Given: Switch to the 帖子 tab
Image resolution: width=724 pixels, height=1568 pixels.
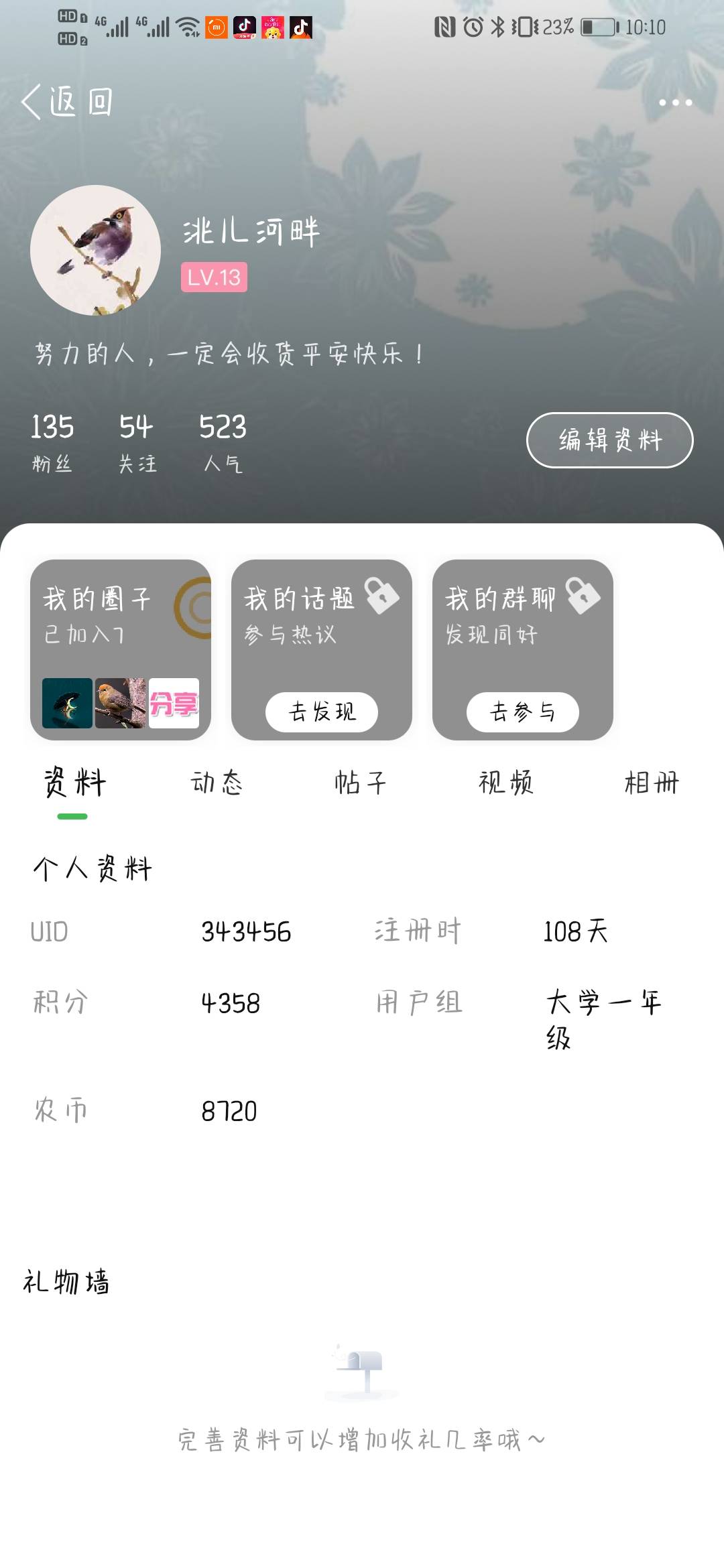Looking at the screenshot, I should tap(361, 783).
